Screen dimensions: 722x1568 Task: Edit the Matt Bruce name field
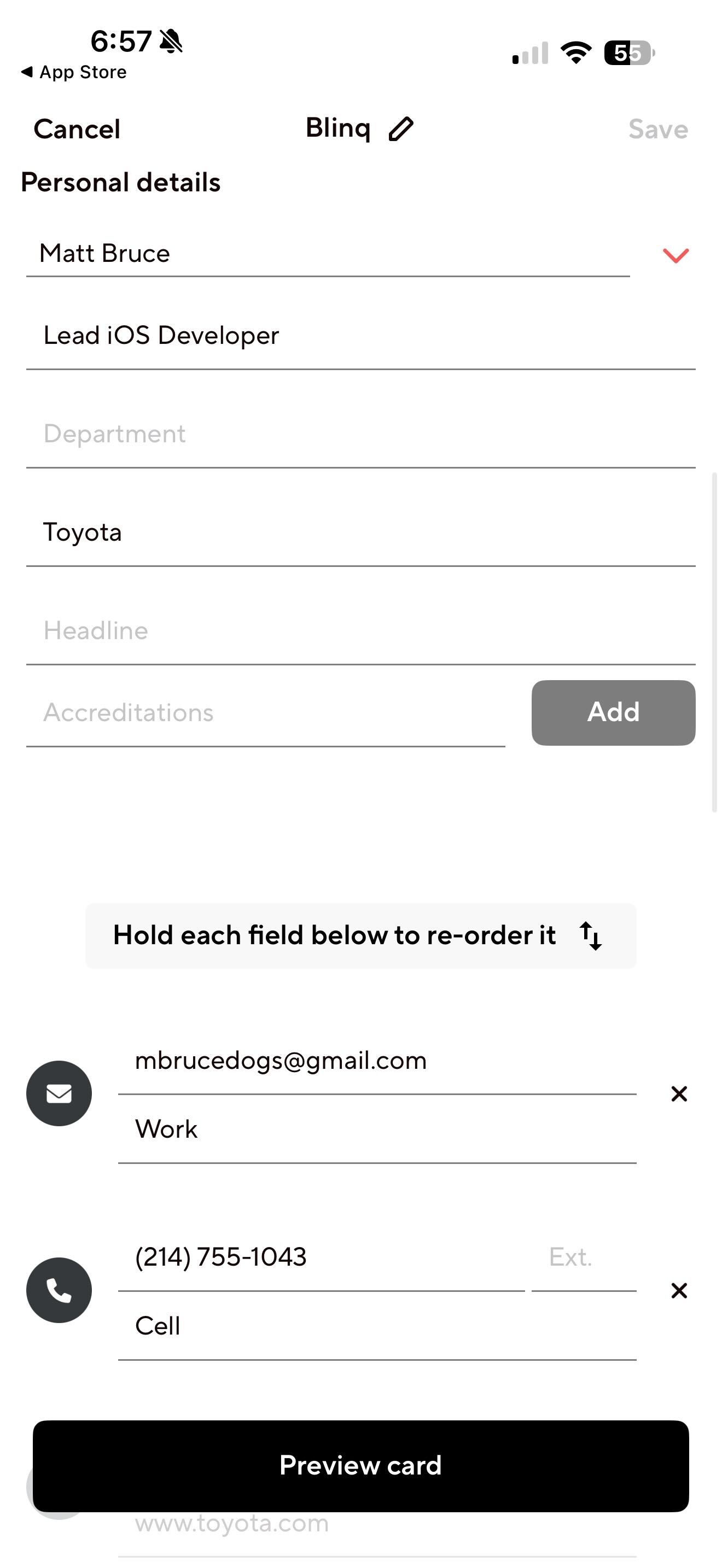pyautogui.click(x=327, y=253)
